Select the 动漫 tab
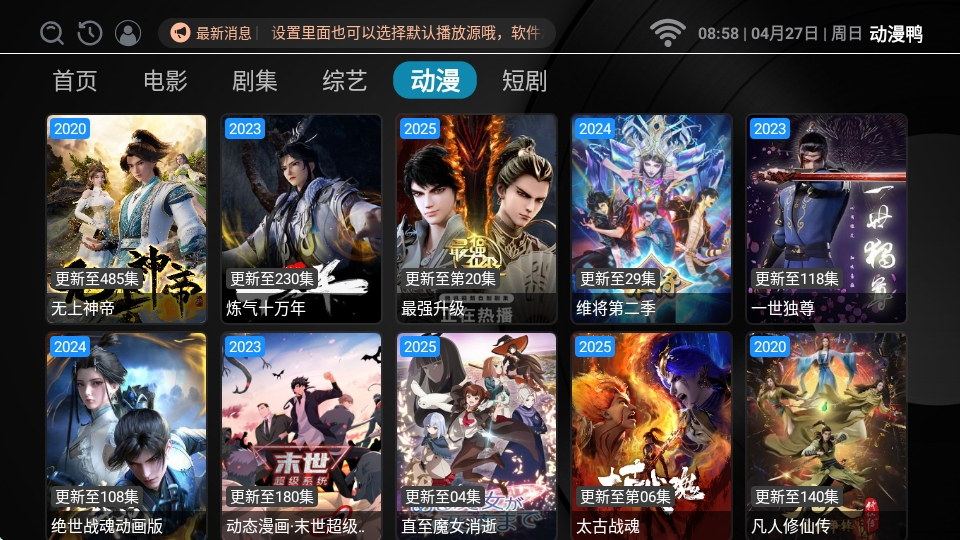 (435, 81)
